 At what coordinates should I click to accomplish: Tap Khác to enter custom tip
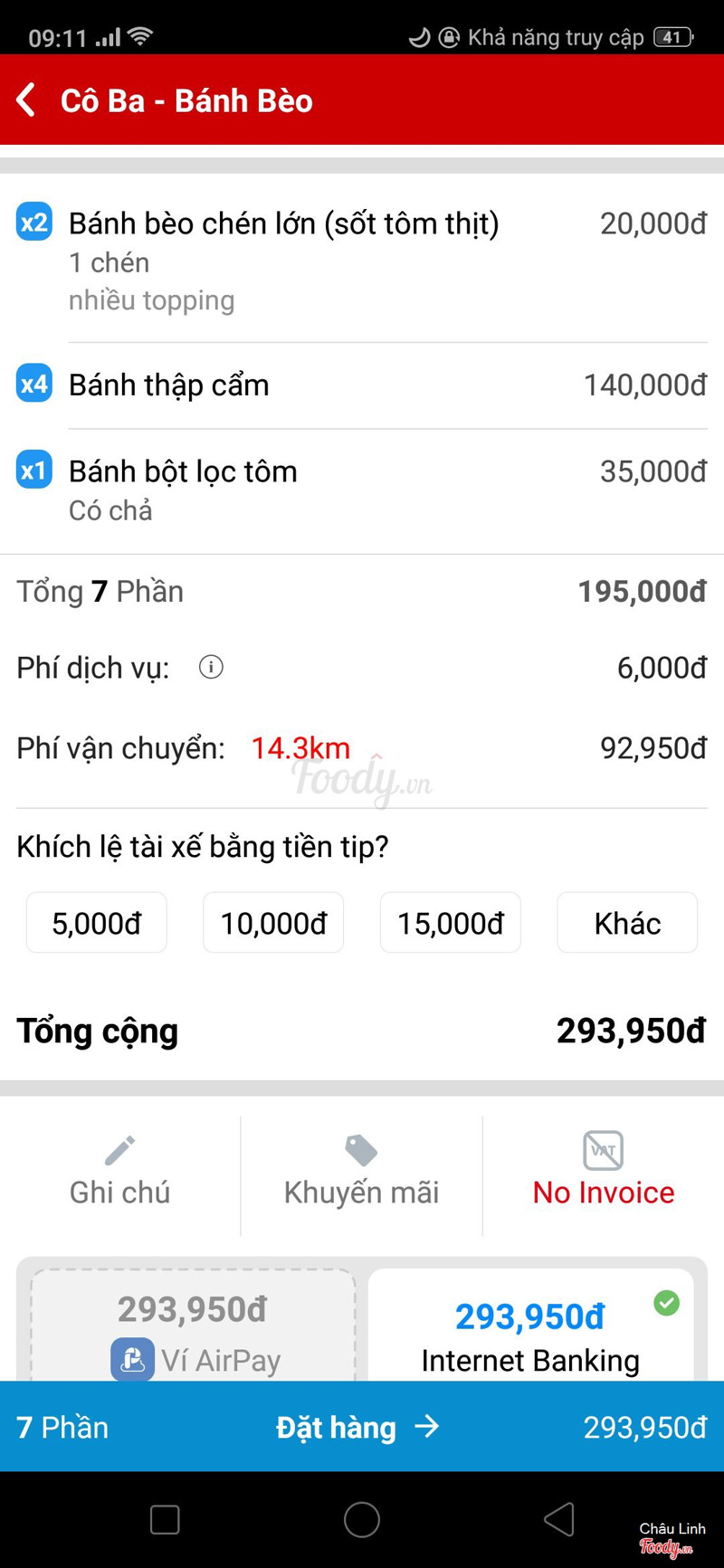point(627,923)
